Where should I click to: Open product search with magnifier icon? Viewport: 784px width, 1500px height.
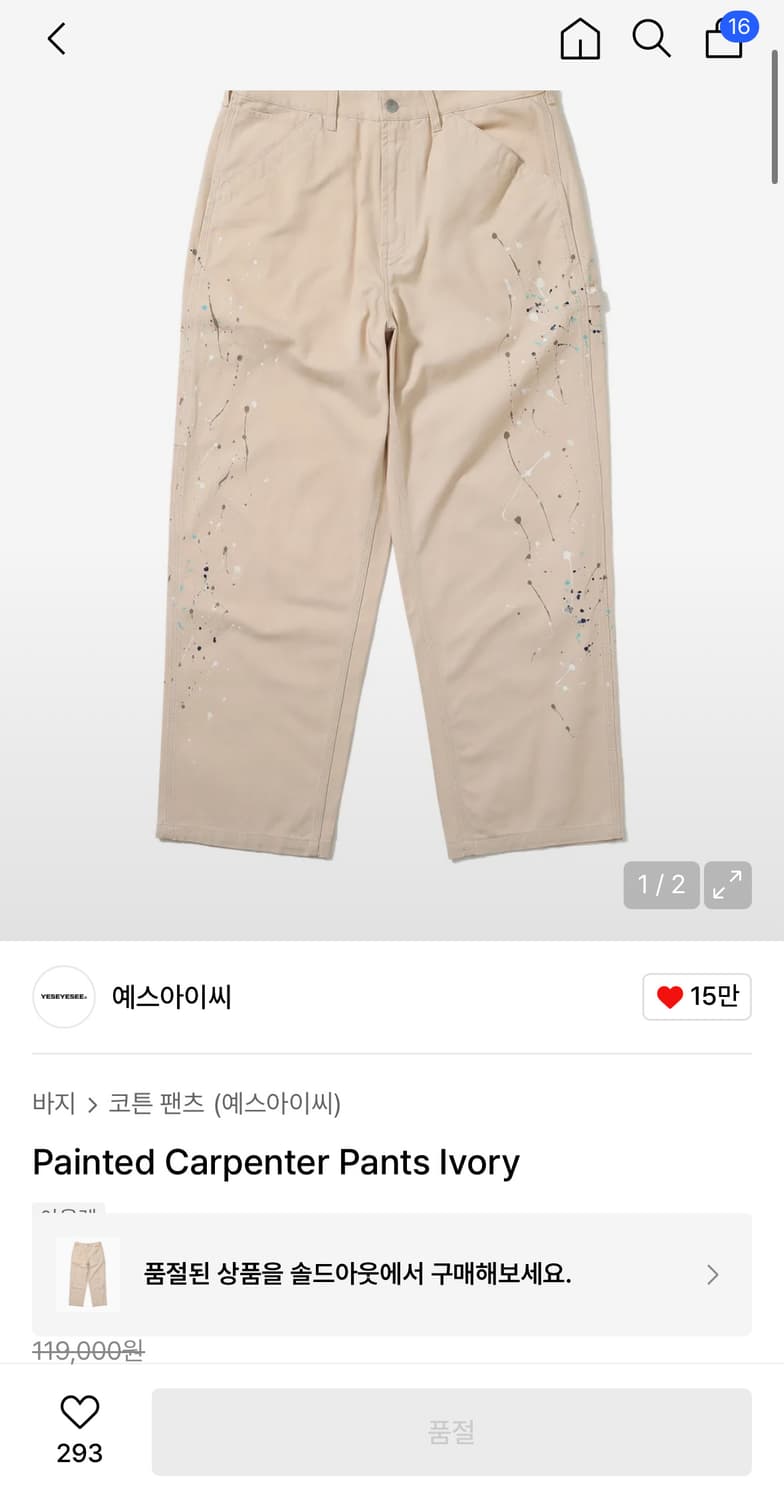tap(652, 40)
